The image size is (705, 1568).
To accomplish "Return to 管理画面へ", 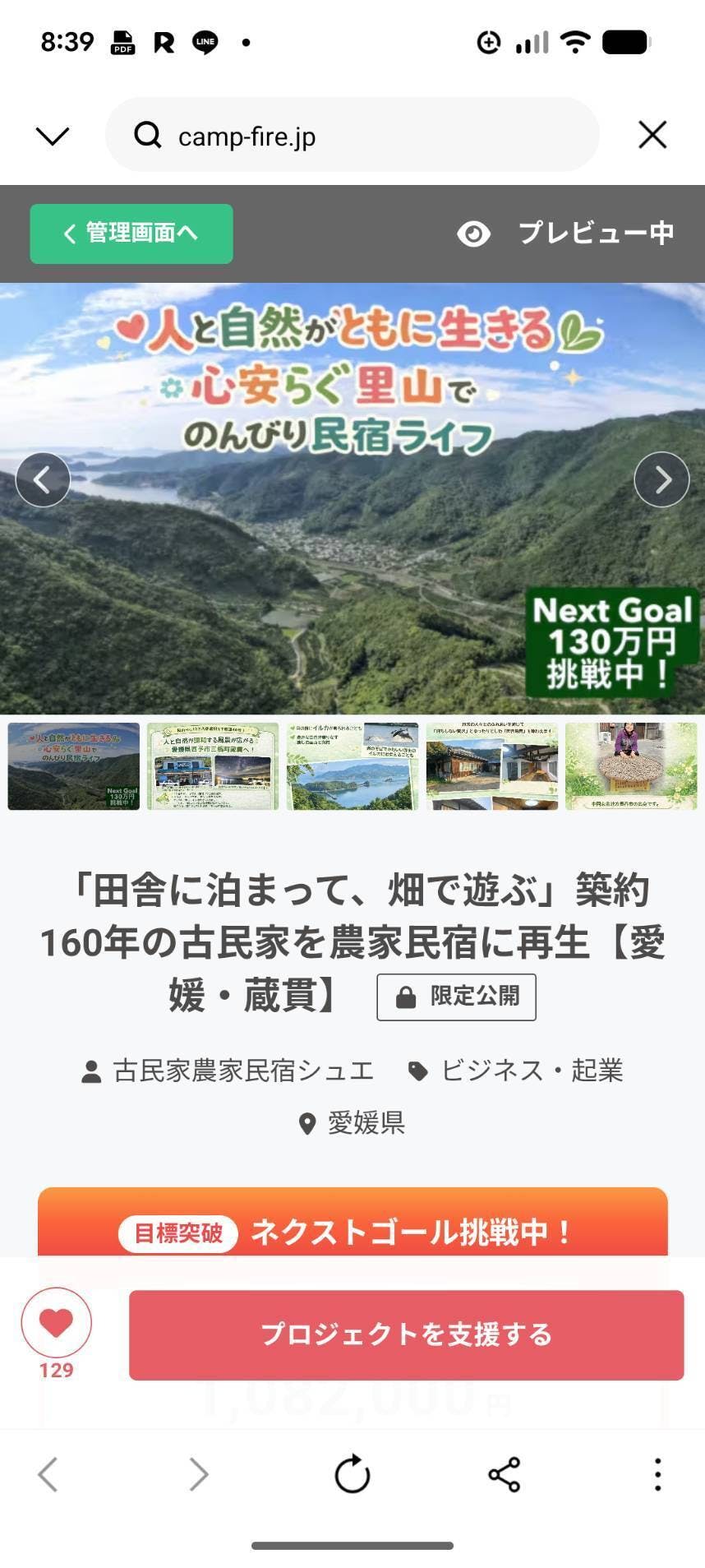I will 131,234.
